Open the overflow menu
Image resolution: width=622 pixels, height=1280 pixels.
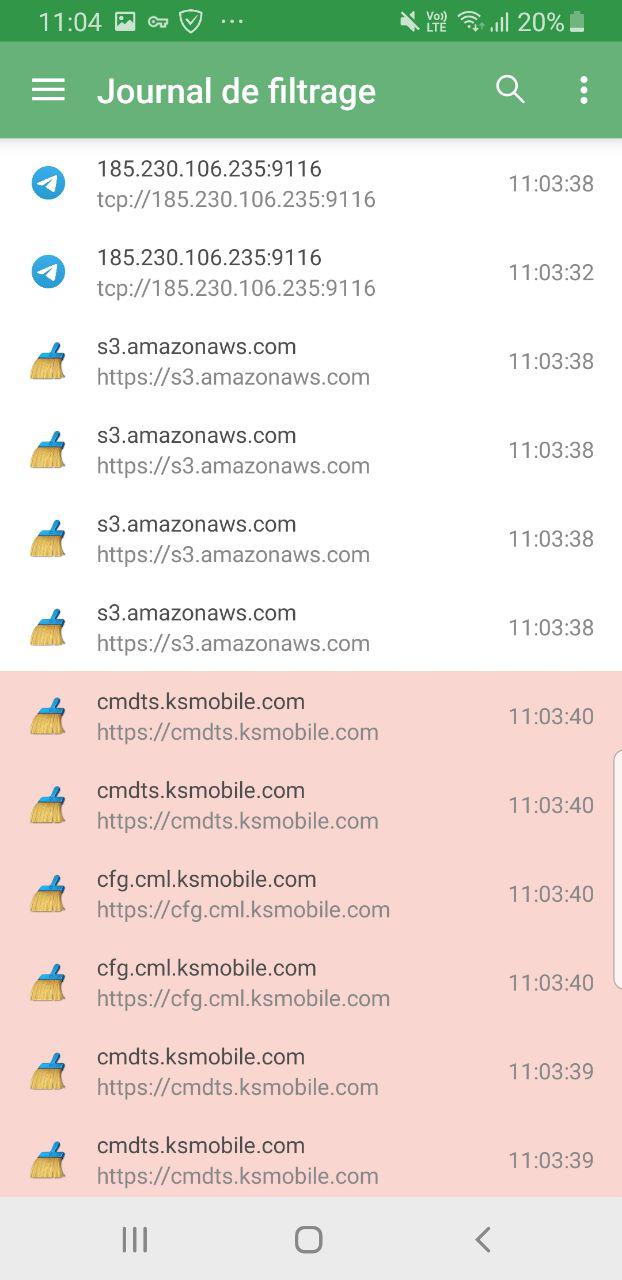click(584, 90)
